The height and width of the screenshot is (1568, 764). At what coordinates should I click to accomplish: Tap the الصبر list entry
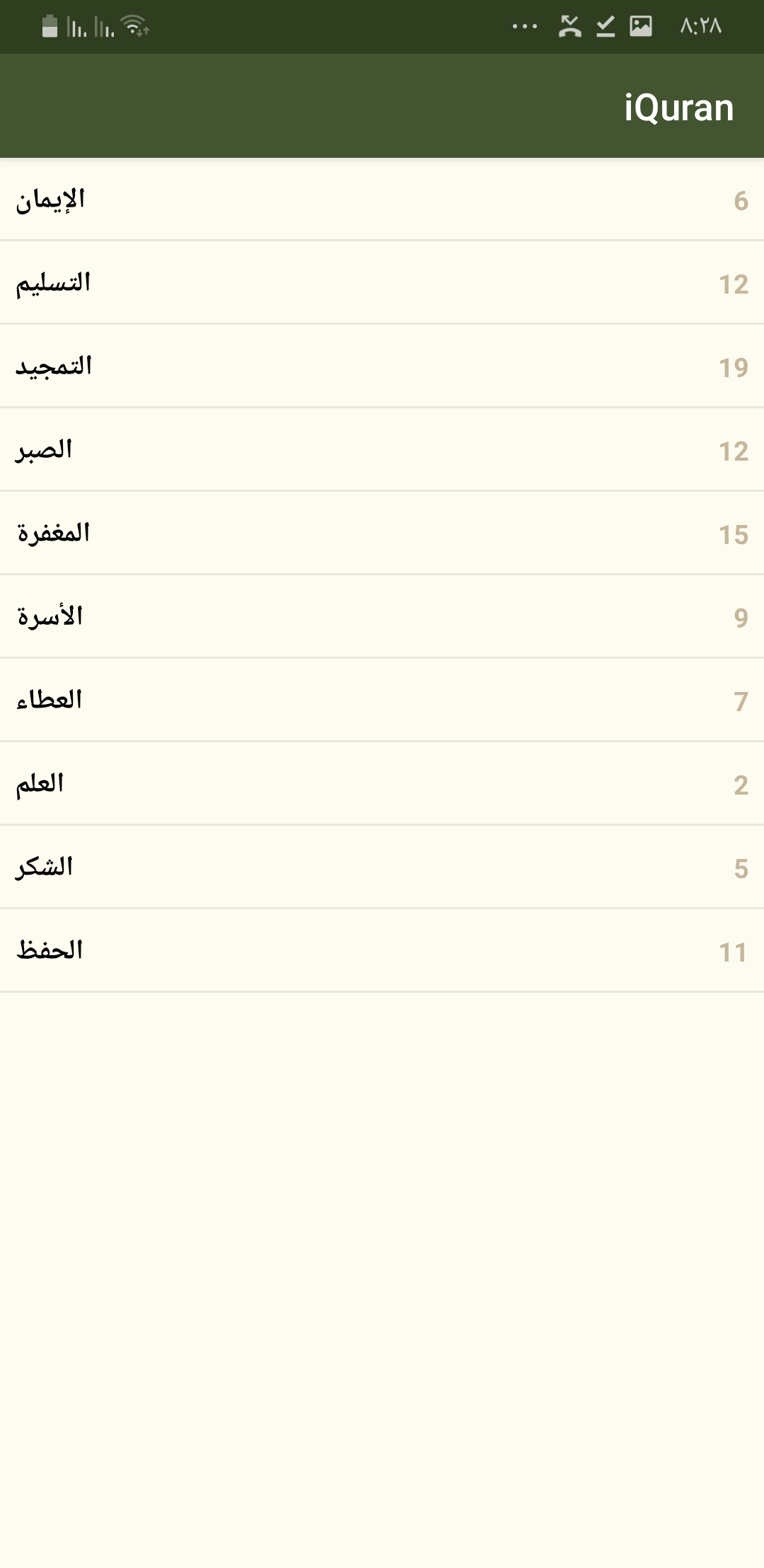(382, 450)
